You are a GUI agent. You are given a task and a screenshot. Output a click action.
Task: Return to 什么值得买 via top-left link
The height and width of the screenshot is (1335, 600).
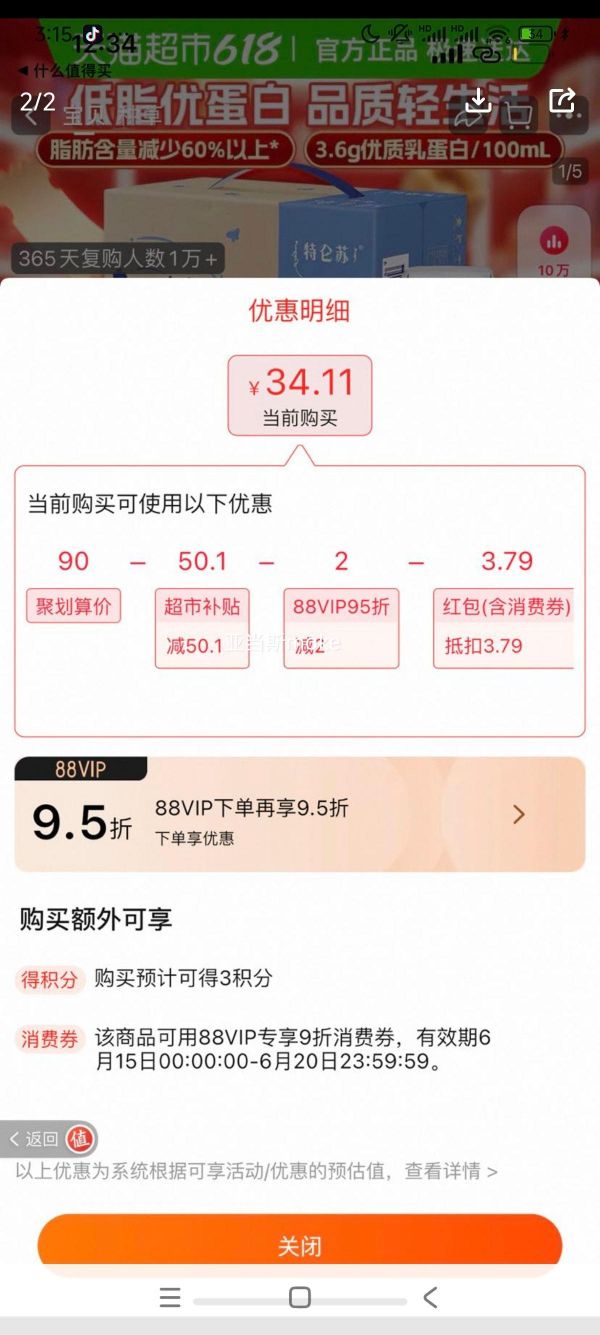65,70
